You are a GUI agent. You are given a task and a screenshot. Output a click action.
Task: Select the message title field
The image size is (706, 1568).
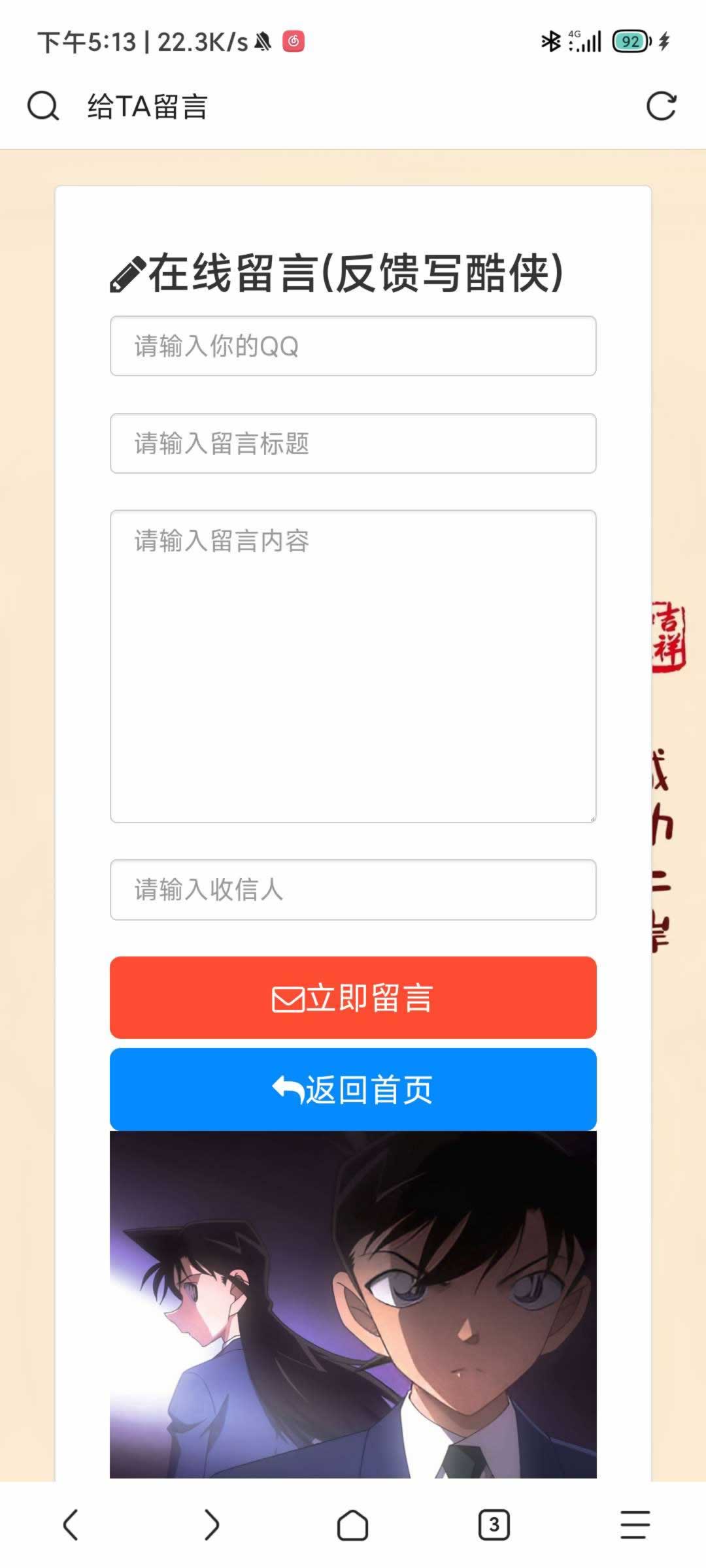click(353, 443)
